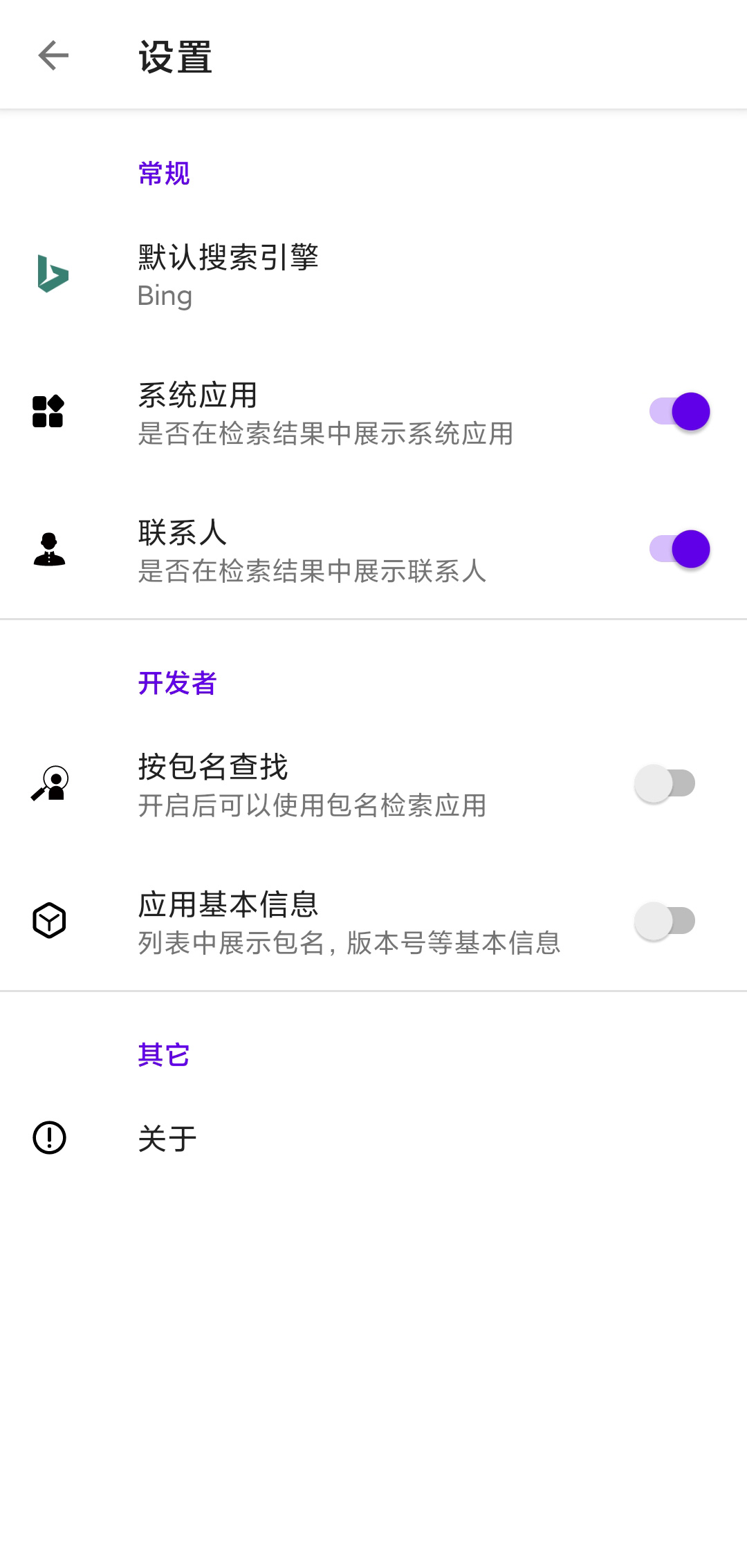Click the 开发者 section label
This screenshot has width=747, height=1568.
[x=178, y=683]
